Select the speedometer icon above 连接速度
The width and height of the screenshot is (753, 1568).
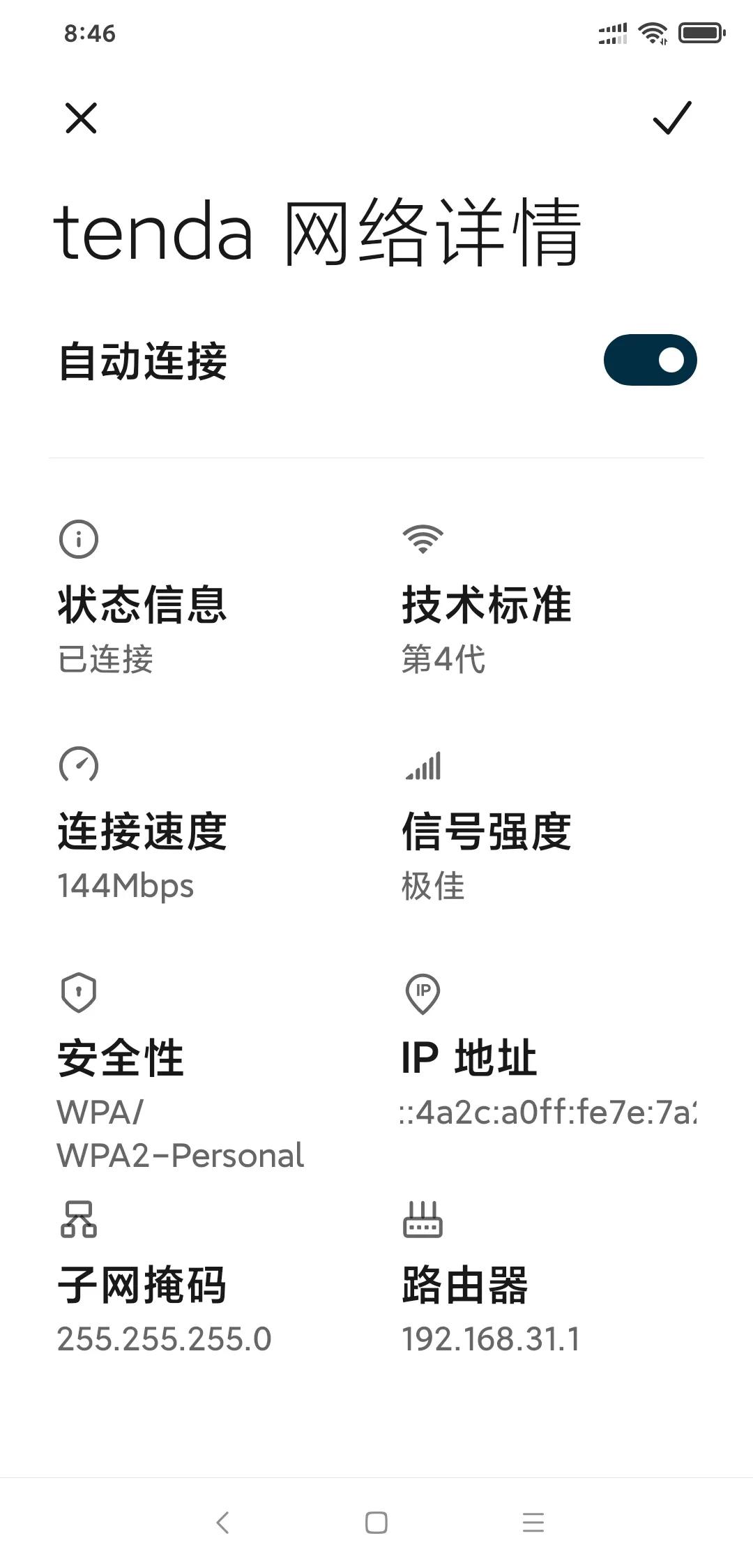[79, 765]
